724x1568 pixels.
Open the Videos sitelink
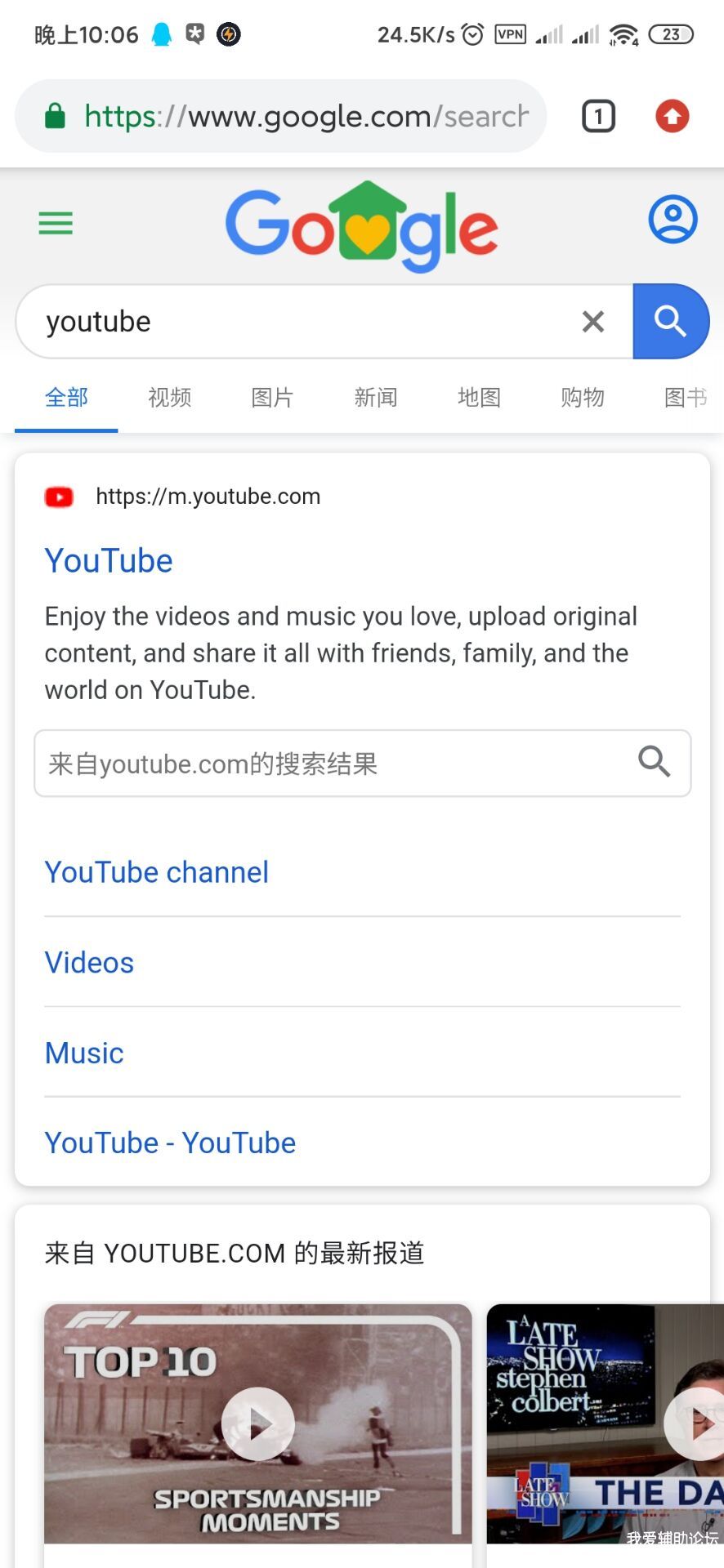[89, 963]
